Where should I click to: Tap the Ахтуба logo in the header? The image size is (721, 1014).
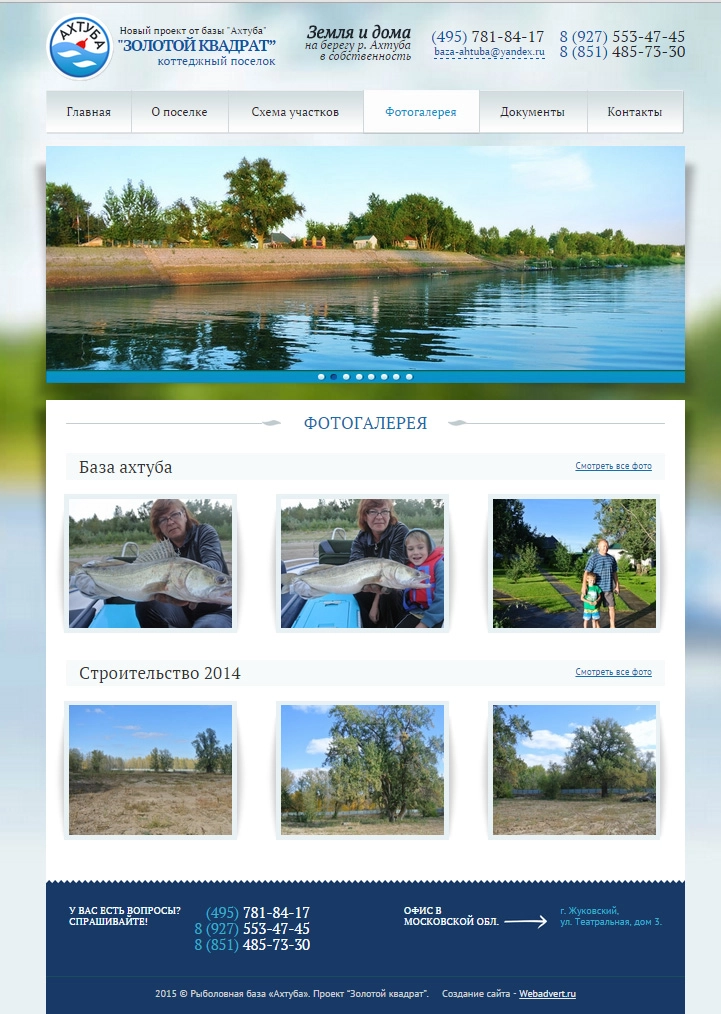coord(79,47)
